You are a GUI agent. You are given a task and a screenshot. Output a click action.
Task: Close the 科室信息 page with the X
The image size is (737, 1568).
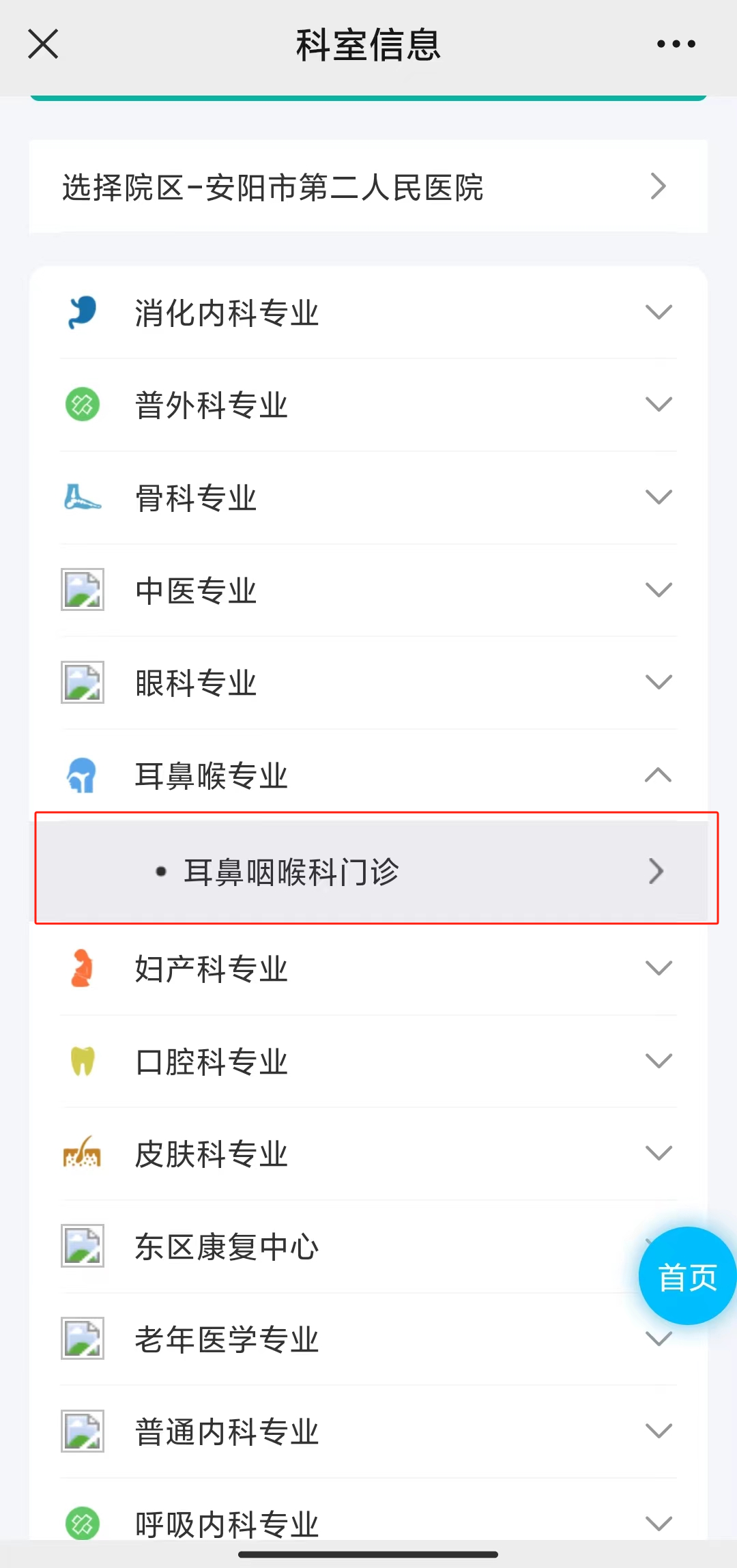tap(42, 44)
